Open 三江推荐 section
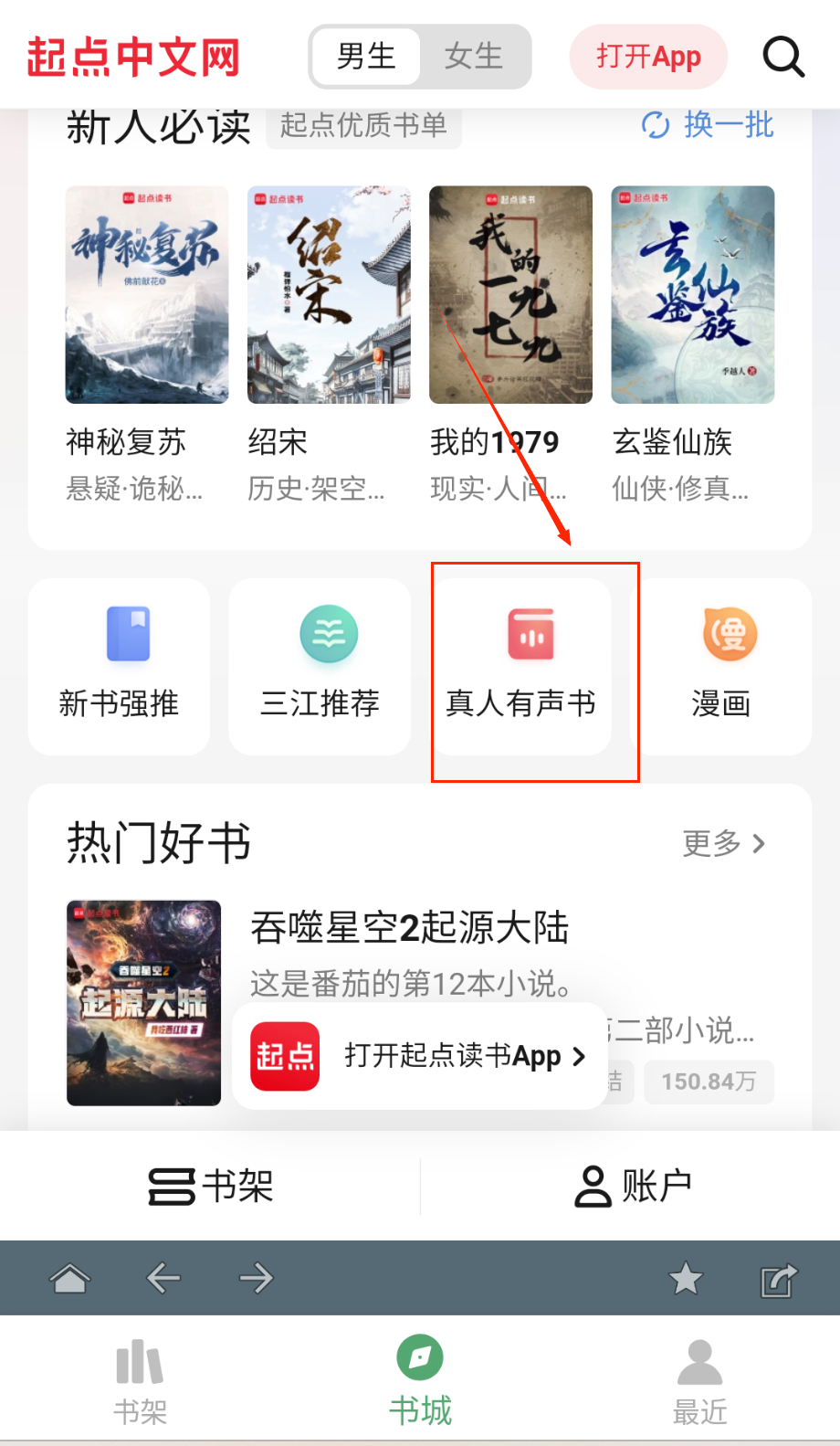 [x=320, y=667]
